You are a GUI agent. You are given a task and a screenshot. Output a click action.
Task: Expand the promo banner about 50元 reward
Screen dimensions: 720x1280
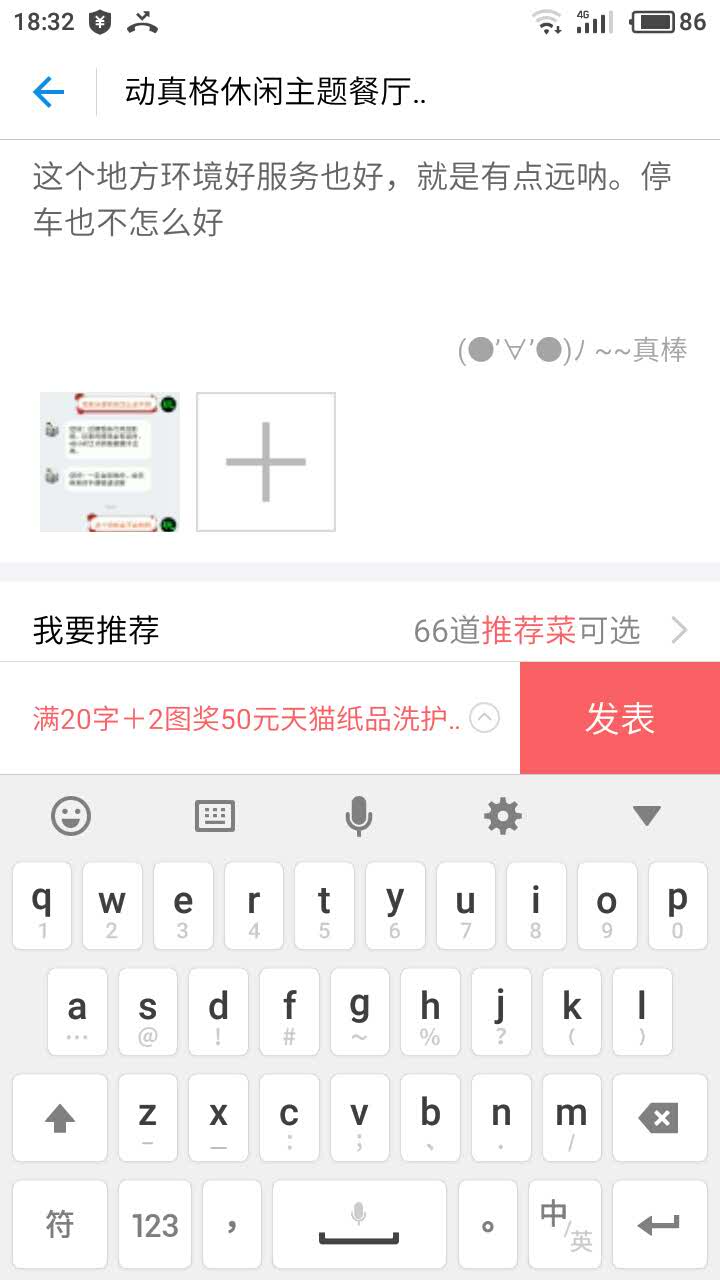coord(483,717)
